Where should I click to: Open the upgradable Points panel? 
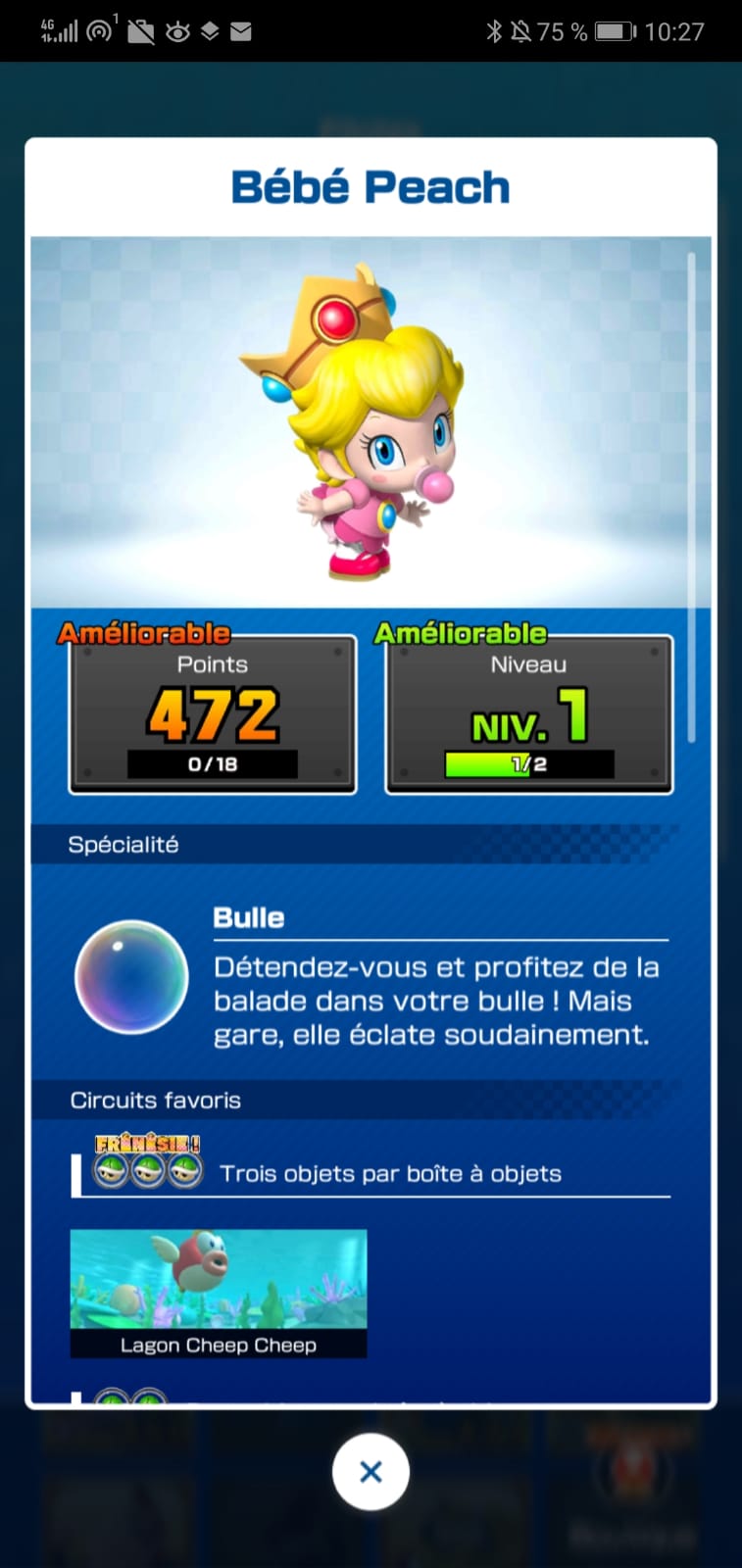coord(213,714)
